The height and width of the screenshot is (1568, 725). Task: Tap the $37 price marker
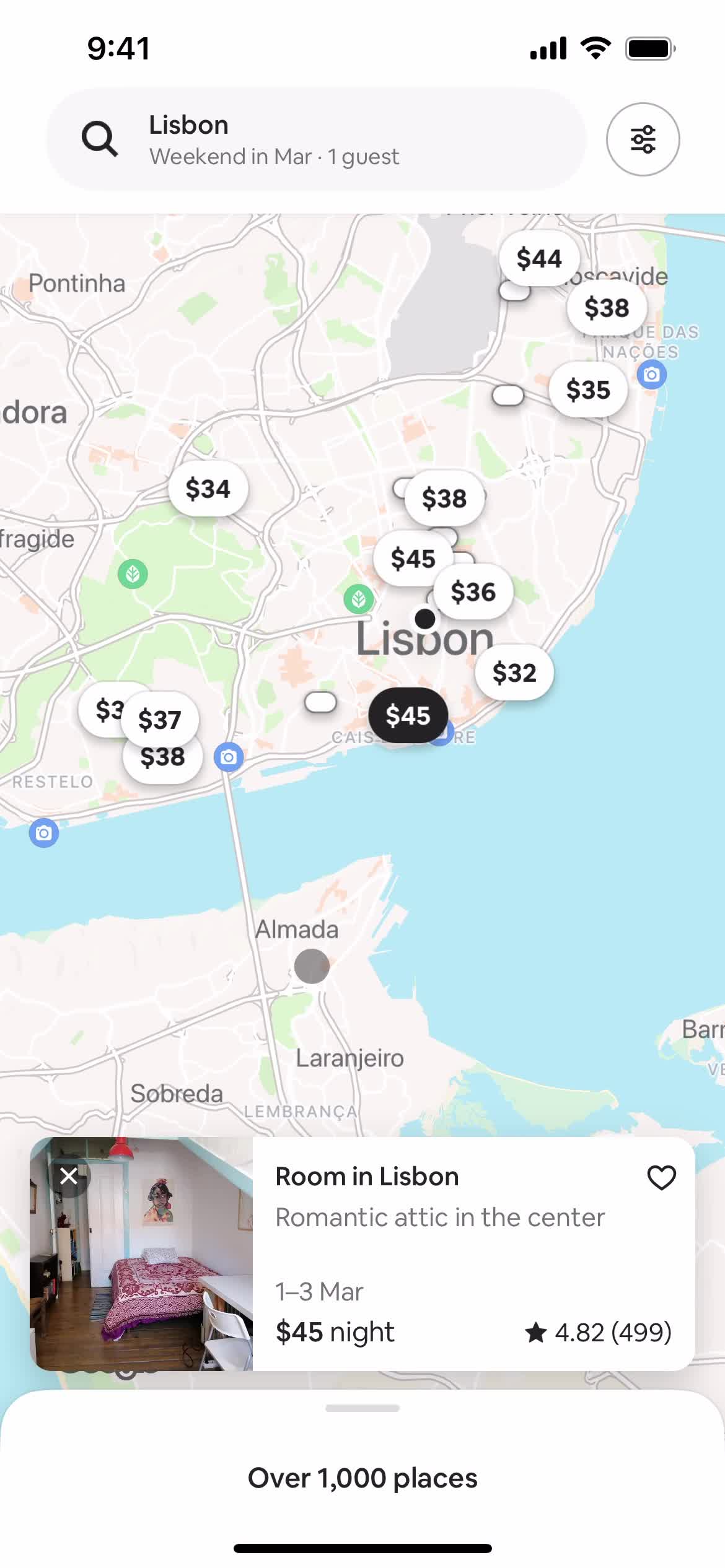tap(160, 720)
